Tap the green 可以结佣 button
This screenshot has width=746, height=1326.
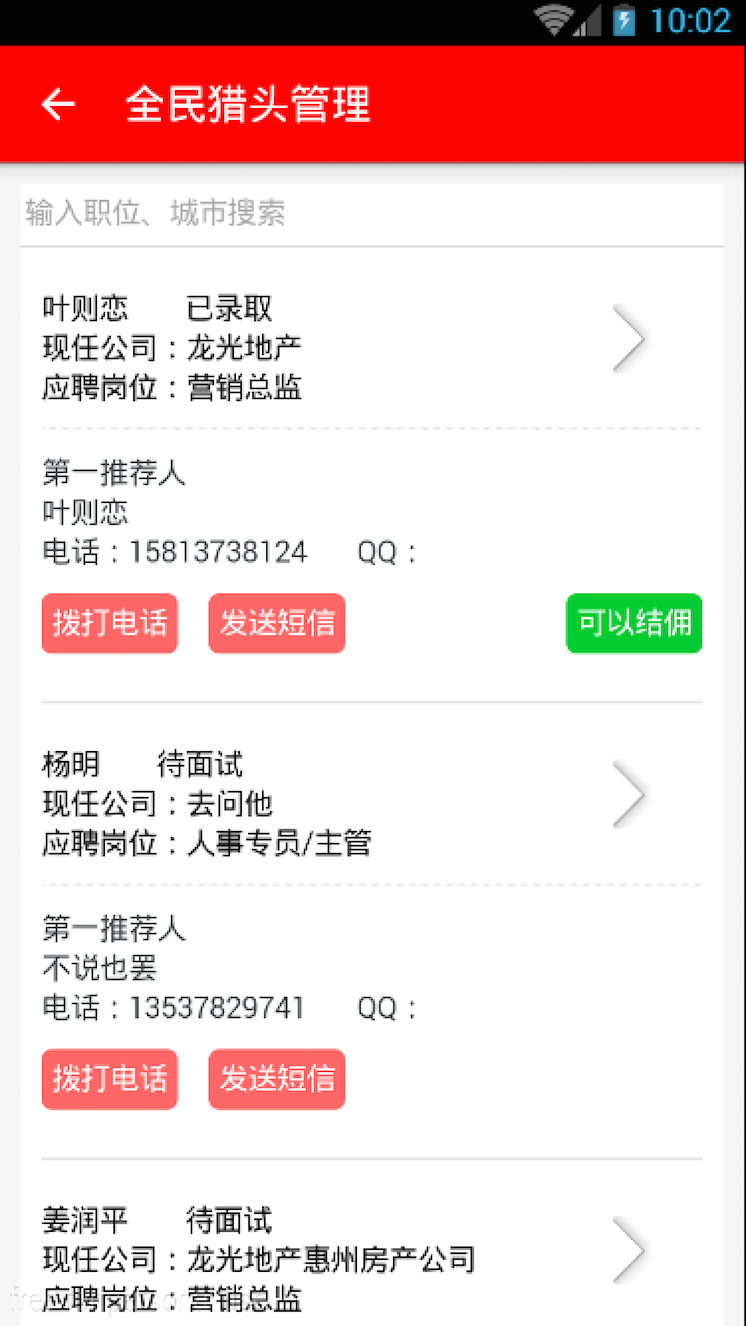(634, 623)
